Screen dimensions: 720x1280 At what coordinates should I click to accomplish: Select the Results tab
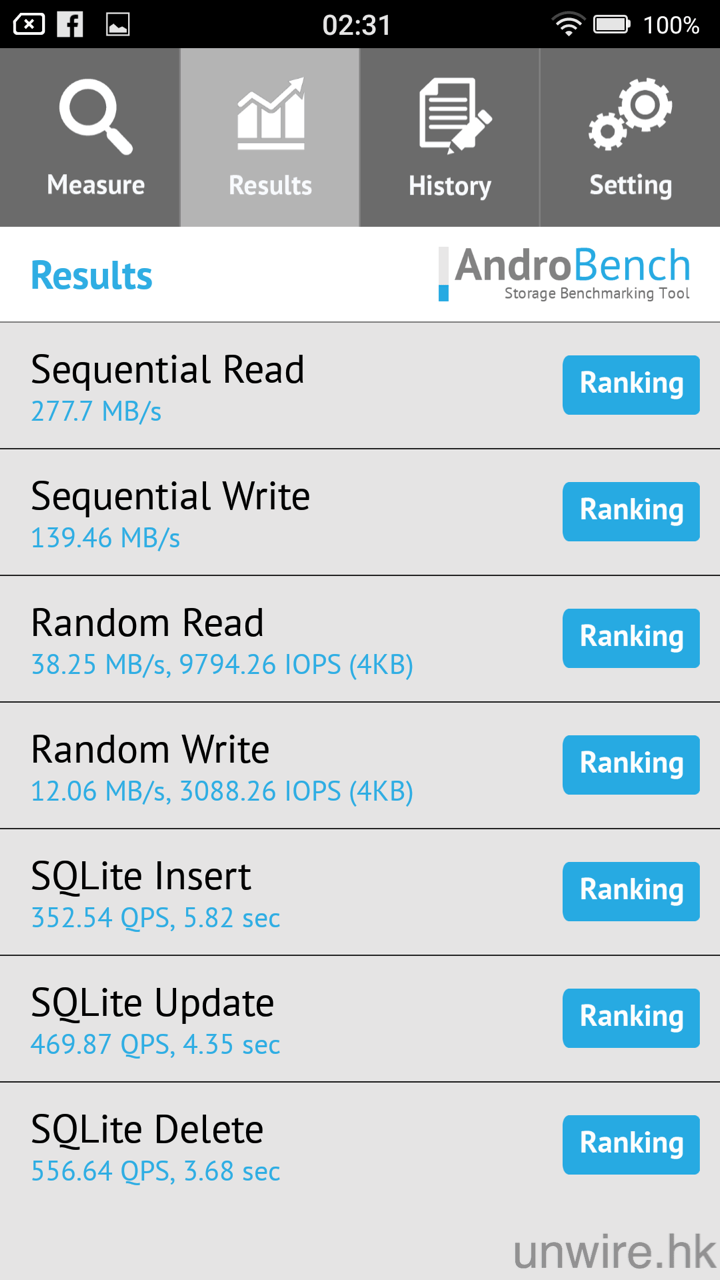(270, 138)
